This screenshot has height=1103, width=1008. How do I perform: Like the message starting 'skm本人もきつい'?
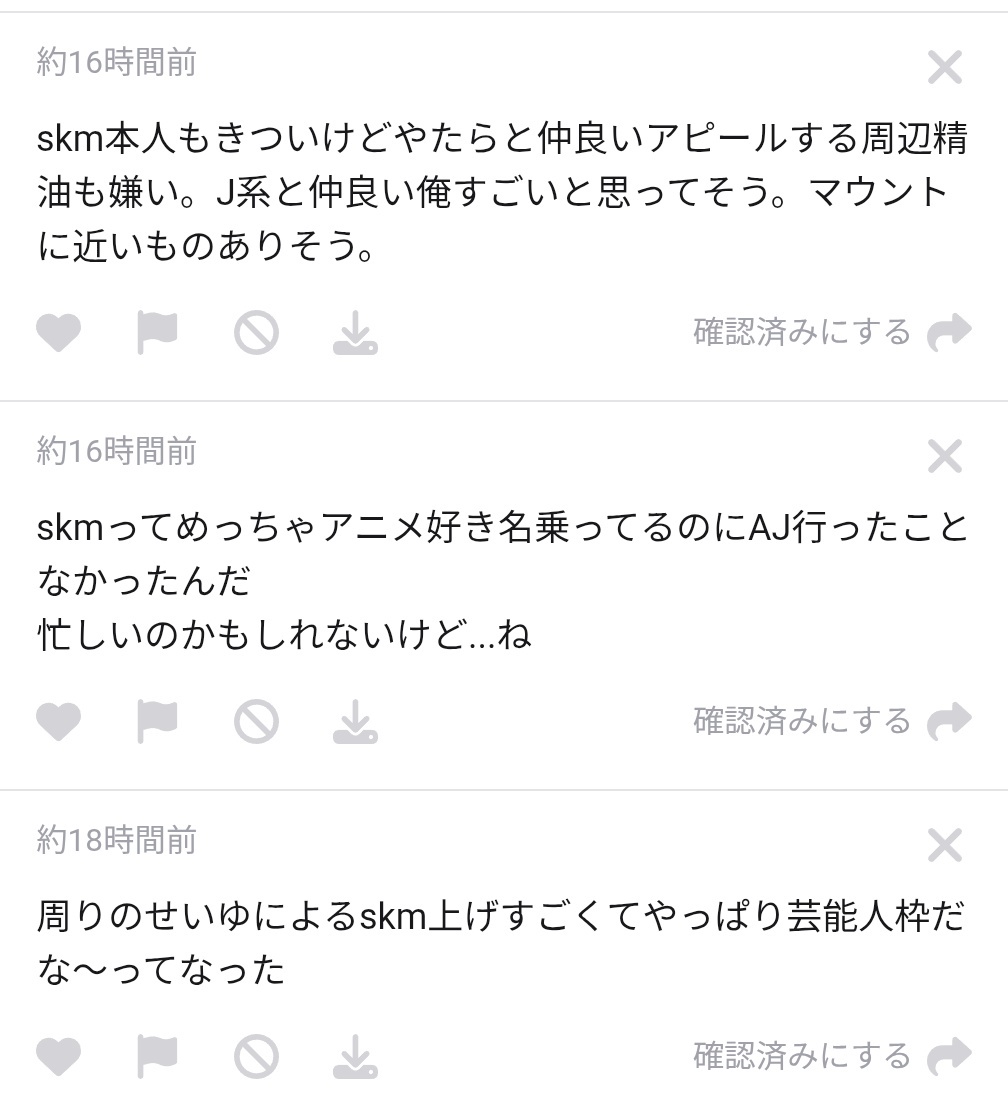coord(58,333)
